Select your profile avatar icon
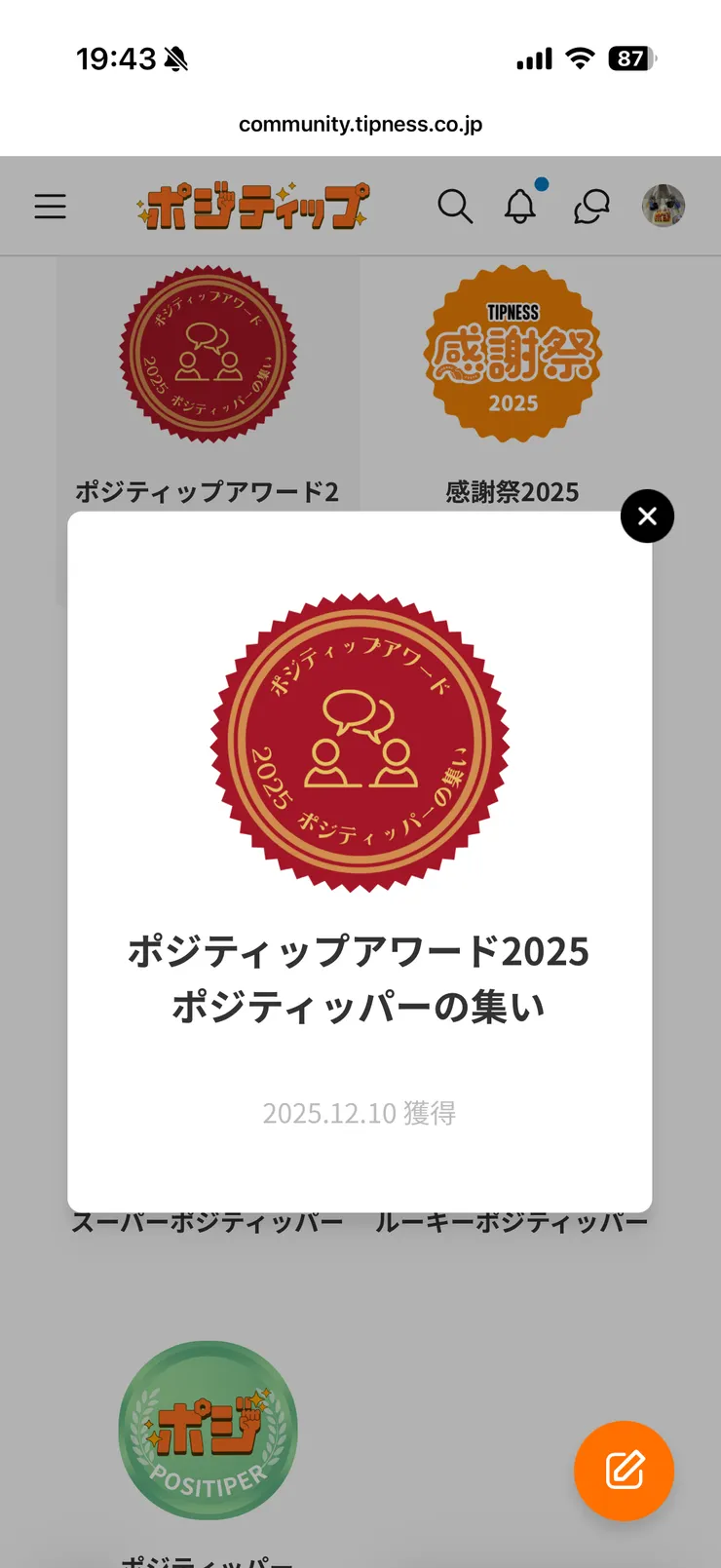Screen dimensions: 721x1568 coord(664,206)
